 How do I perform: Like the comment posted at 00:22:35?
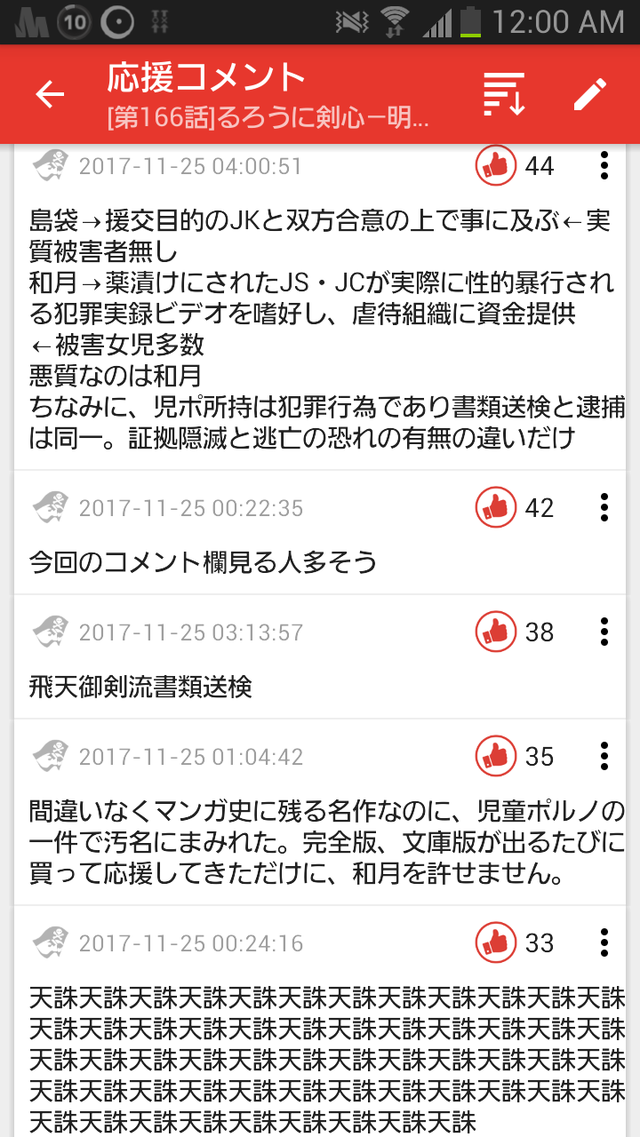495,508
